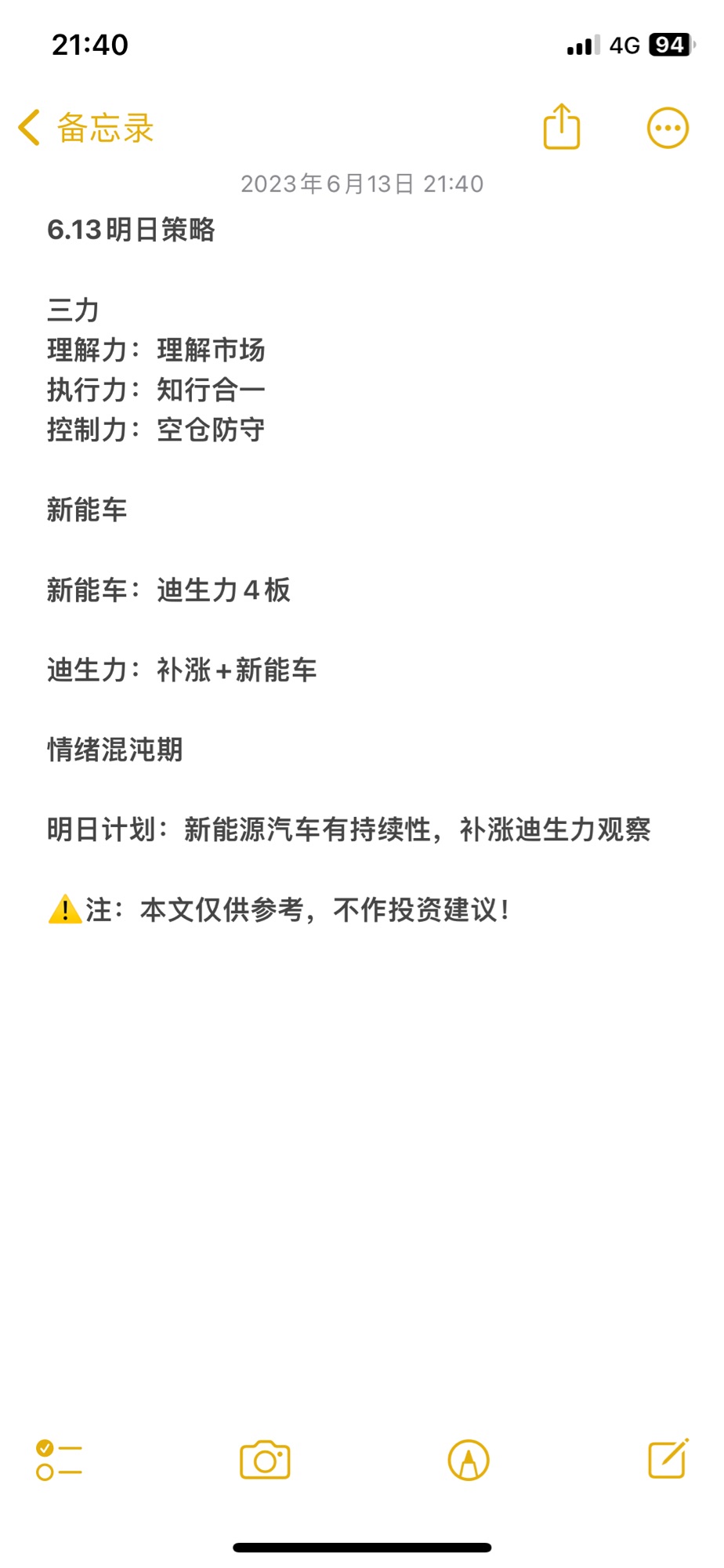Open the more options menu

pos(668,128)
